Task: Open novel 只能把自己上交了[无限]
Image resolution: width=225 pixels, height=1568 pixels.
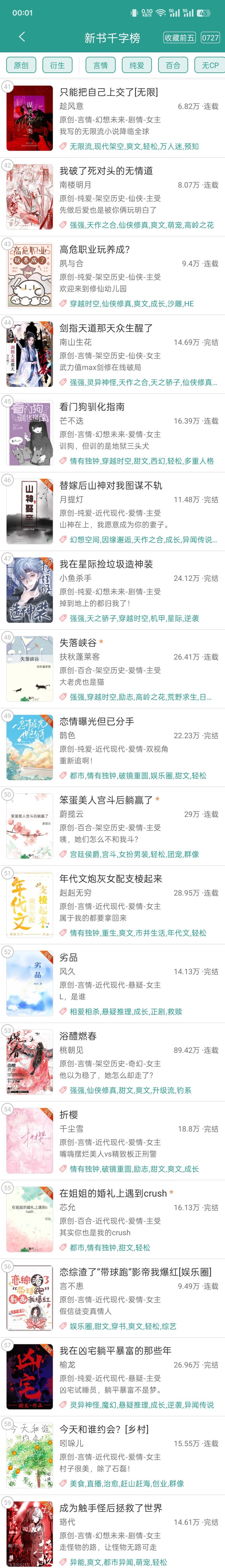Action: (108, 92)
